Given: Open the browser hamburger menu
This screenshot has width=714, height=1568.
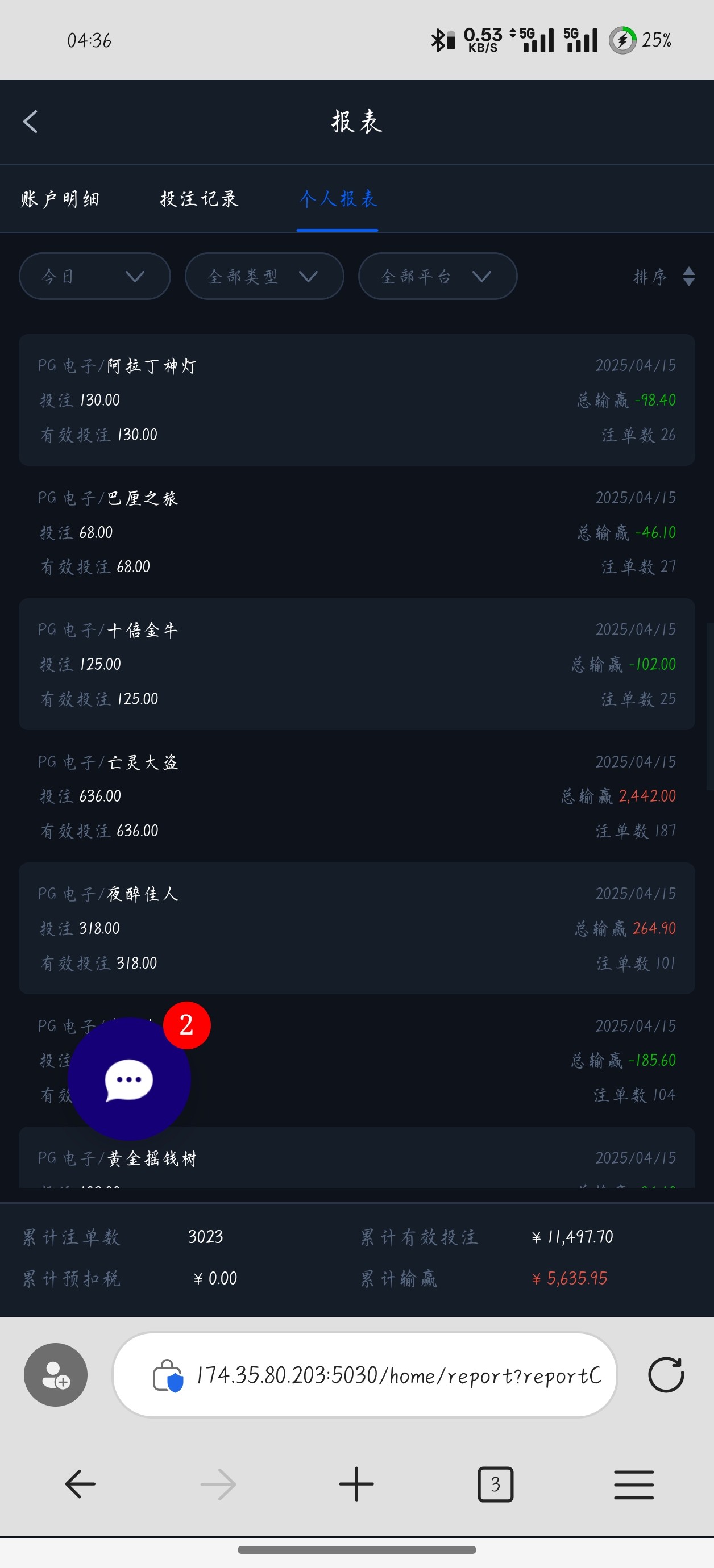Looking at the screenshot, I should pyautogui.click(x=634, y=1484).
